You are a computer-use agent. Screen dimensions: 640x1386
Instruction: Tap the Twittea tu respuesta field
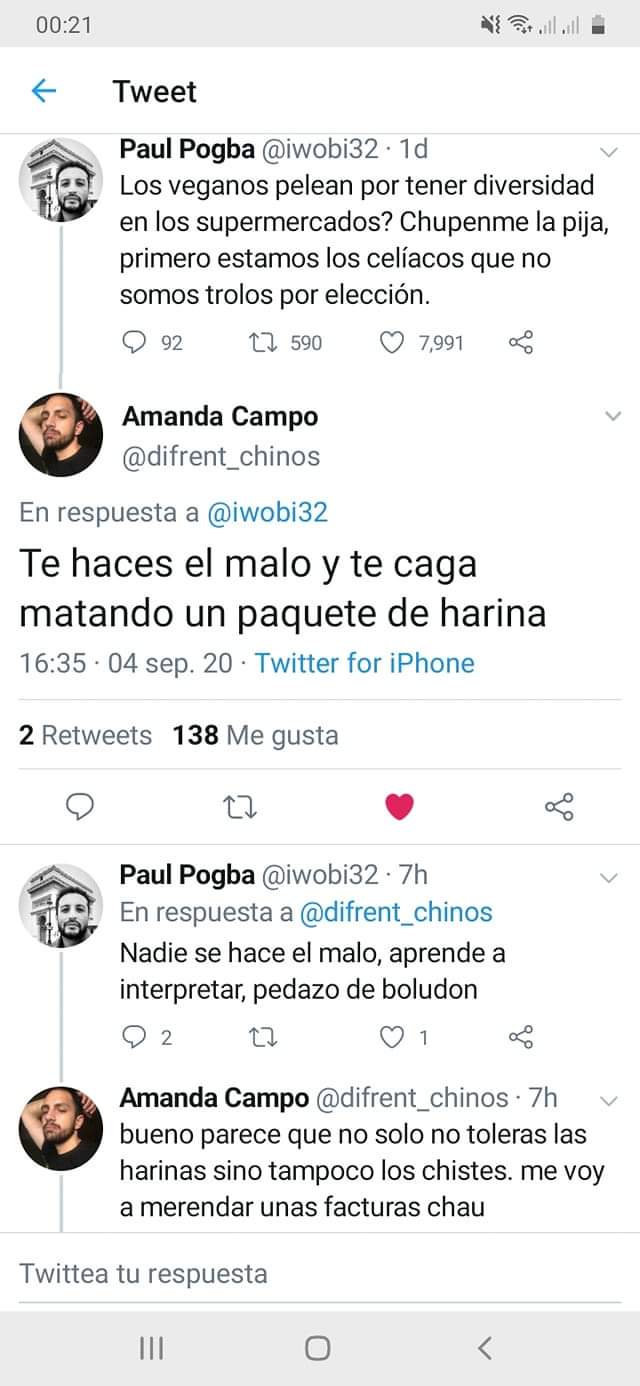tap(320, 1274)
